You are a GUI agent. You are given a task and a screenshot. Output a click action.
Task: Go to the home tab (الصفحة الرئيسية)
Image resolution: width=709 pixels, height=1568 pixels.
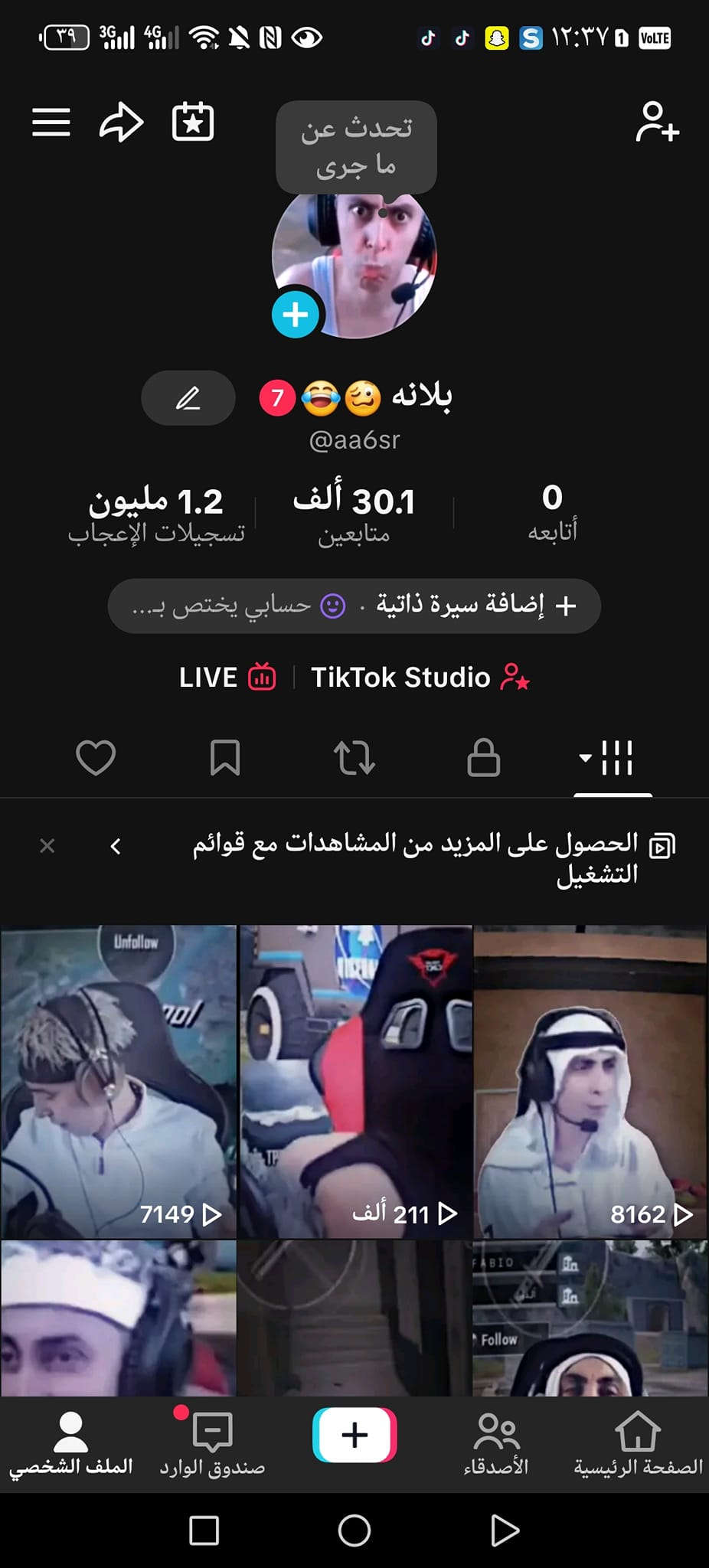(638, 1444)
